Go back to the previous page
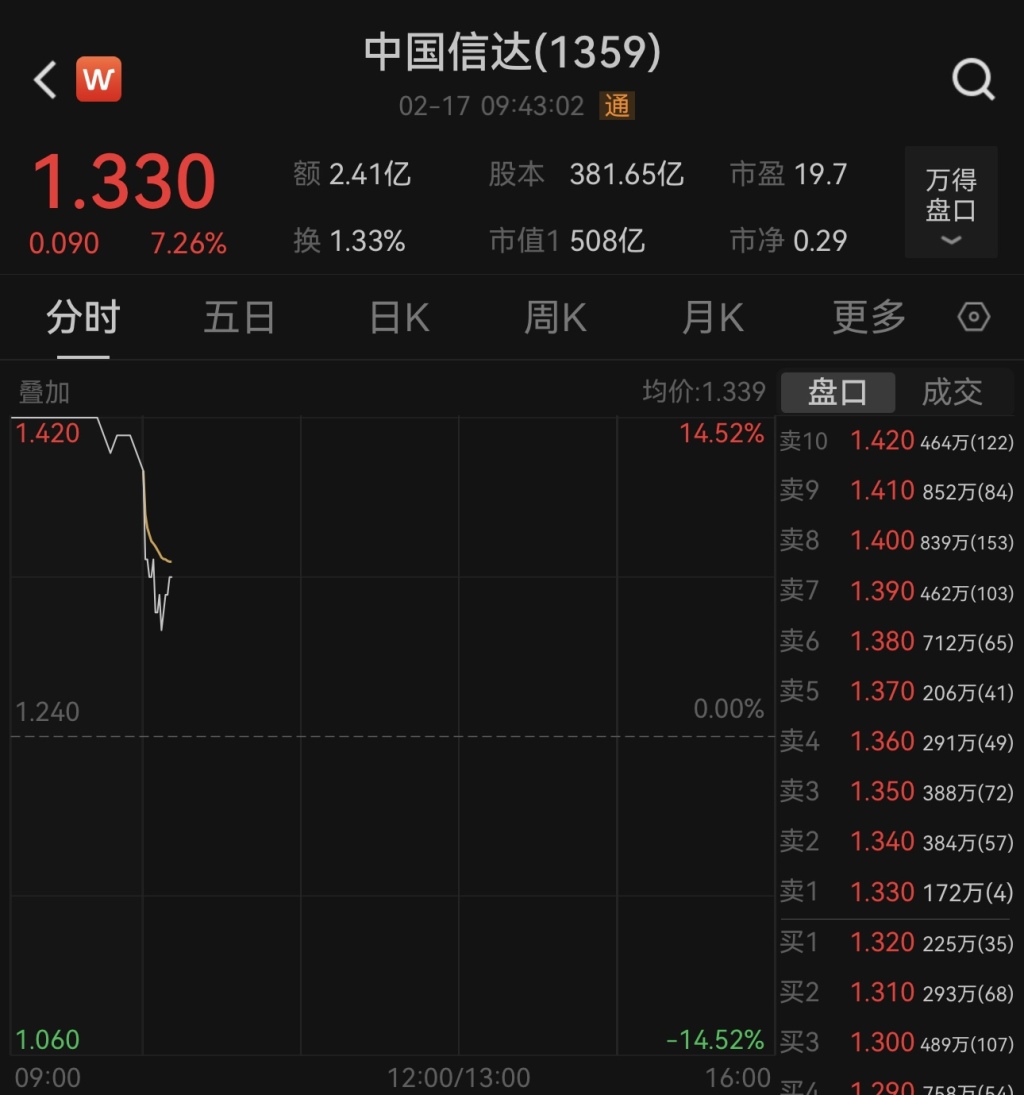The height and width of the screenshot is (1095, 1024). click(45, 80)
